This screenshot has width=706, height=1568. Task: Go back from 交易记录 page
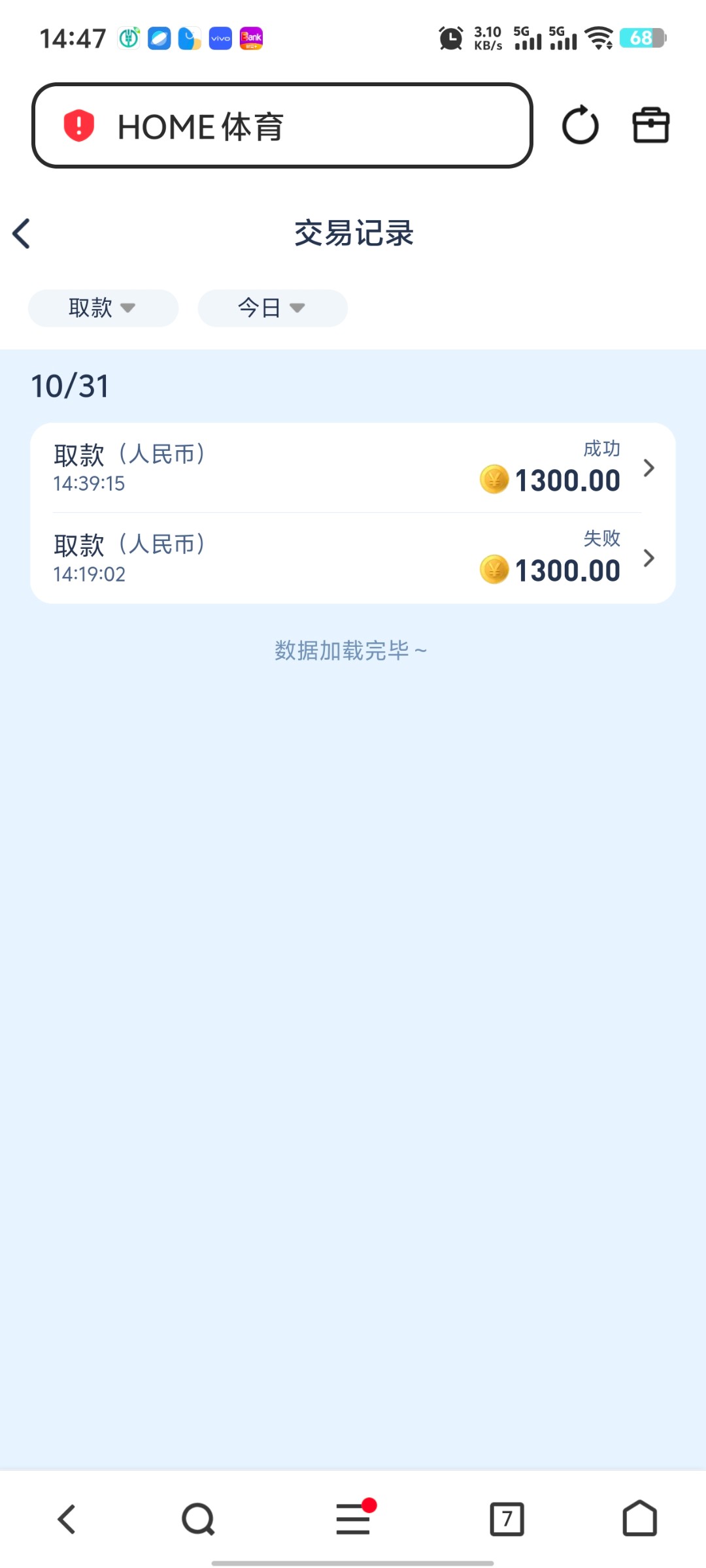22,233
